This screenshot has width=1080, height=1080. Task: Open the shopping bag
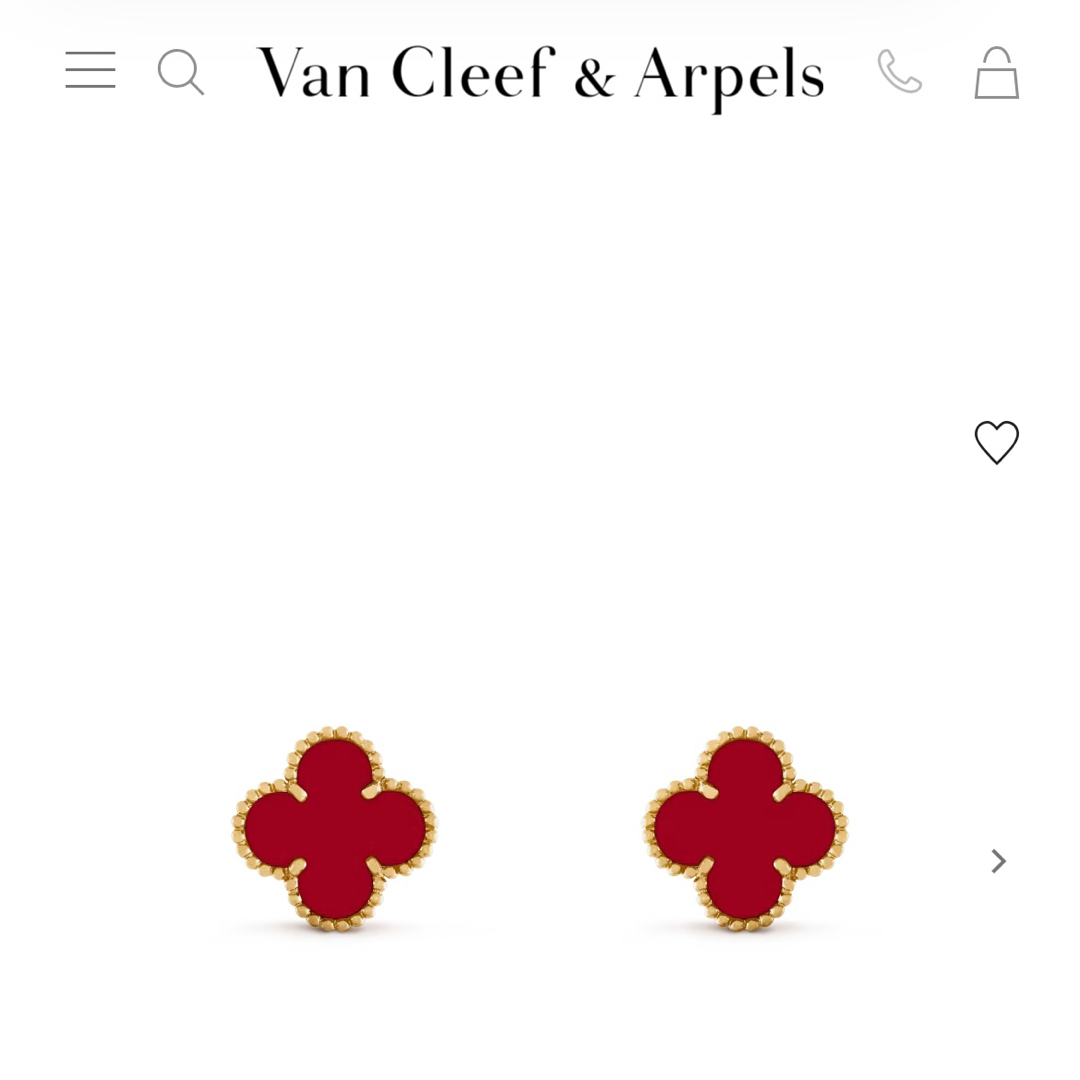996,73
